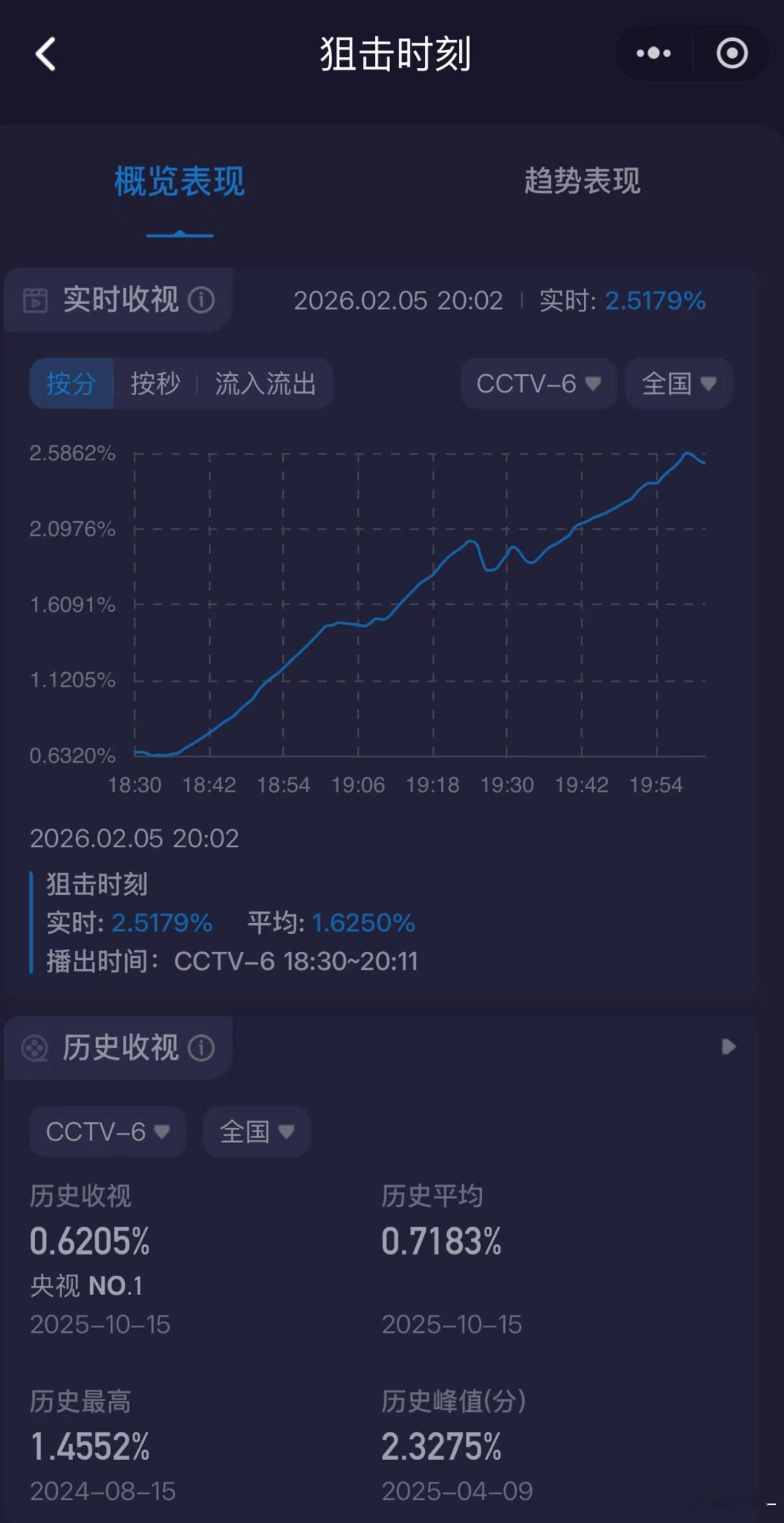Click the 平均 rating value 1.6250%
Viewport: 784px width, 1523px height.
click(x=363, y=924)
